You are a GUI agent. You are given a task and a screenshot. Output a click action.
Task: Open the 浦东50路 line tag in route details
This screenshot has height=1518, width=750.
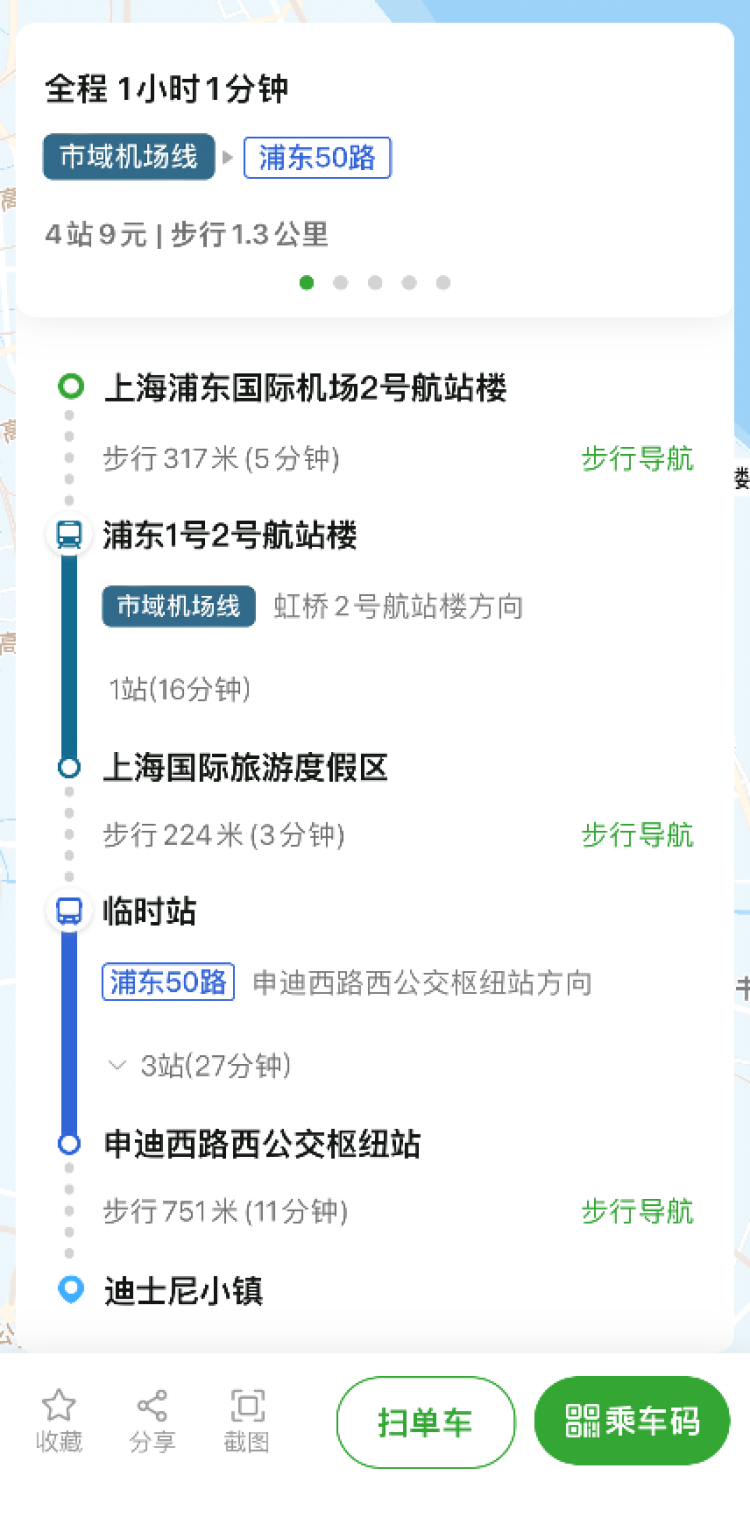tap(168, 982)
